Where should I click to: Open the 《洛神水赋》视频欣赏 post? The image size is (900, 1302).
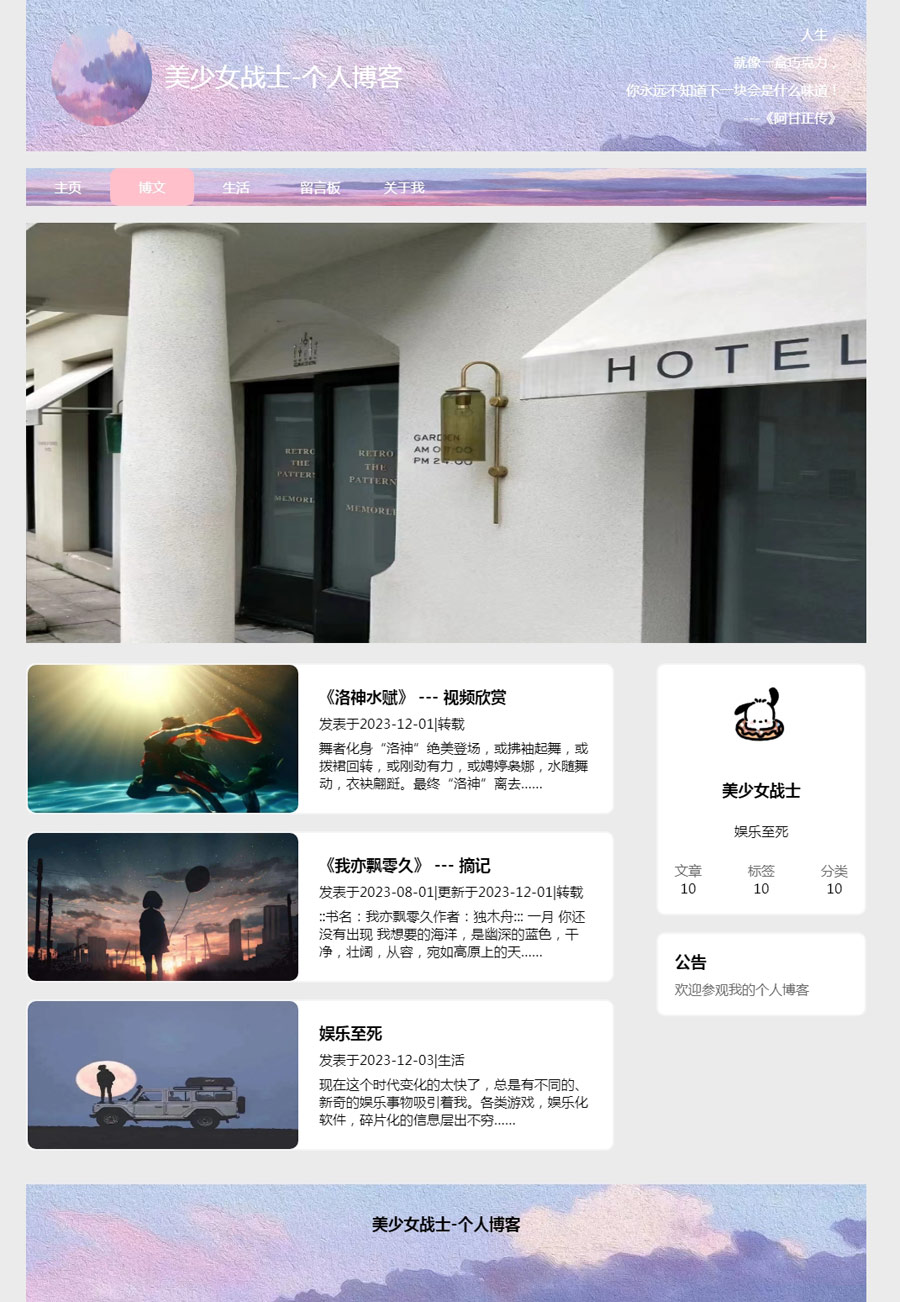pyautogui.click(x=412, y=698)
